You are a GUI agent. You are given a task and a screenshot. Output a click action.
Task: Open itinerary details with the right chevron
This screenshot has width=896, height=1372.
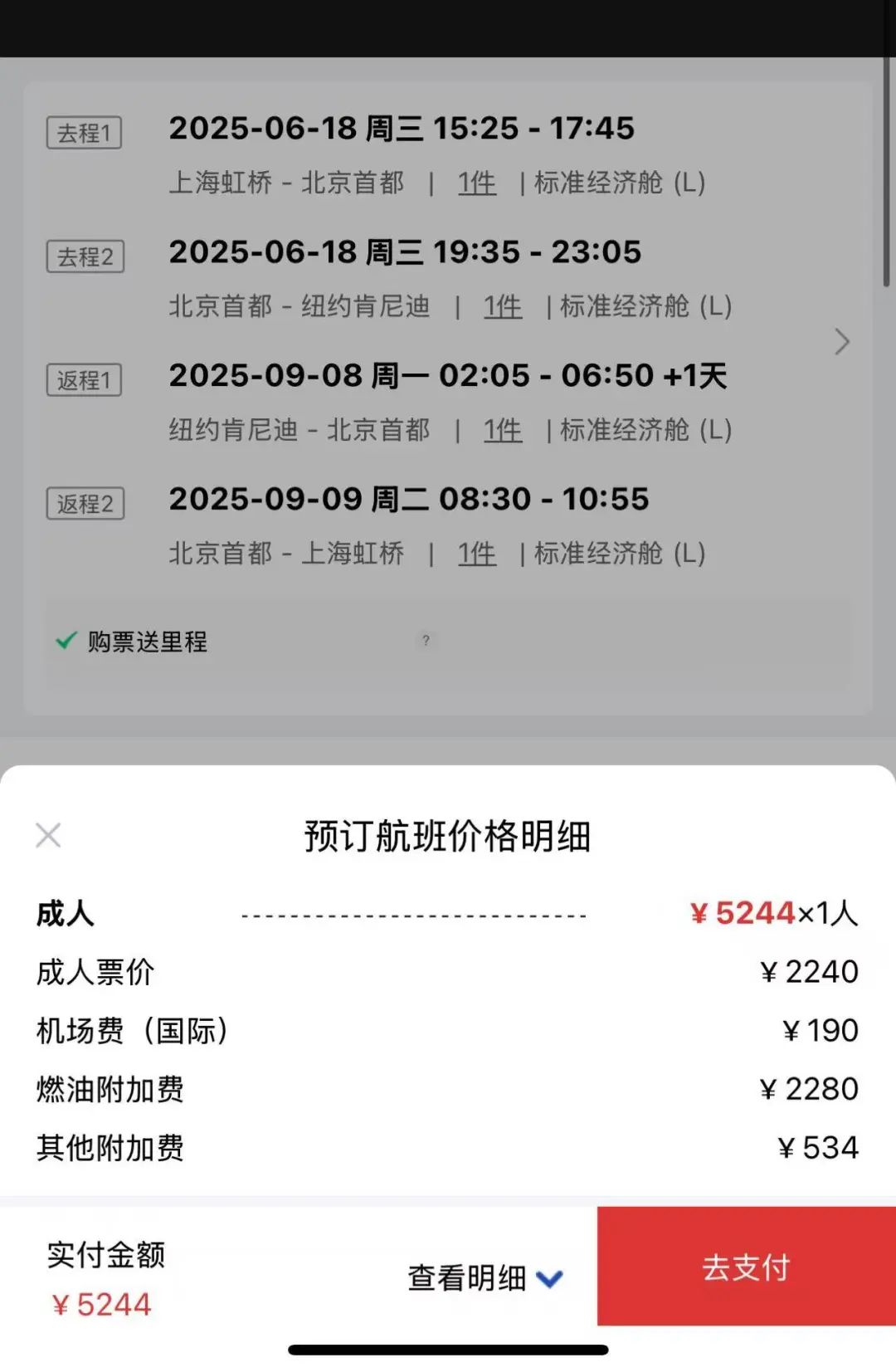click(x=842, y=341)
